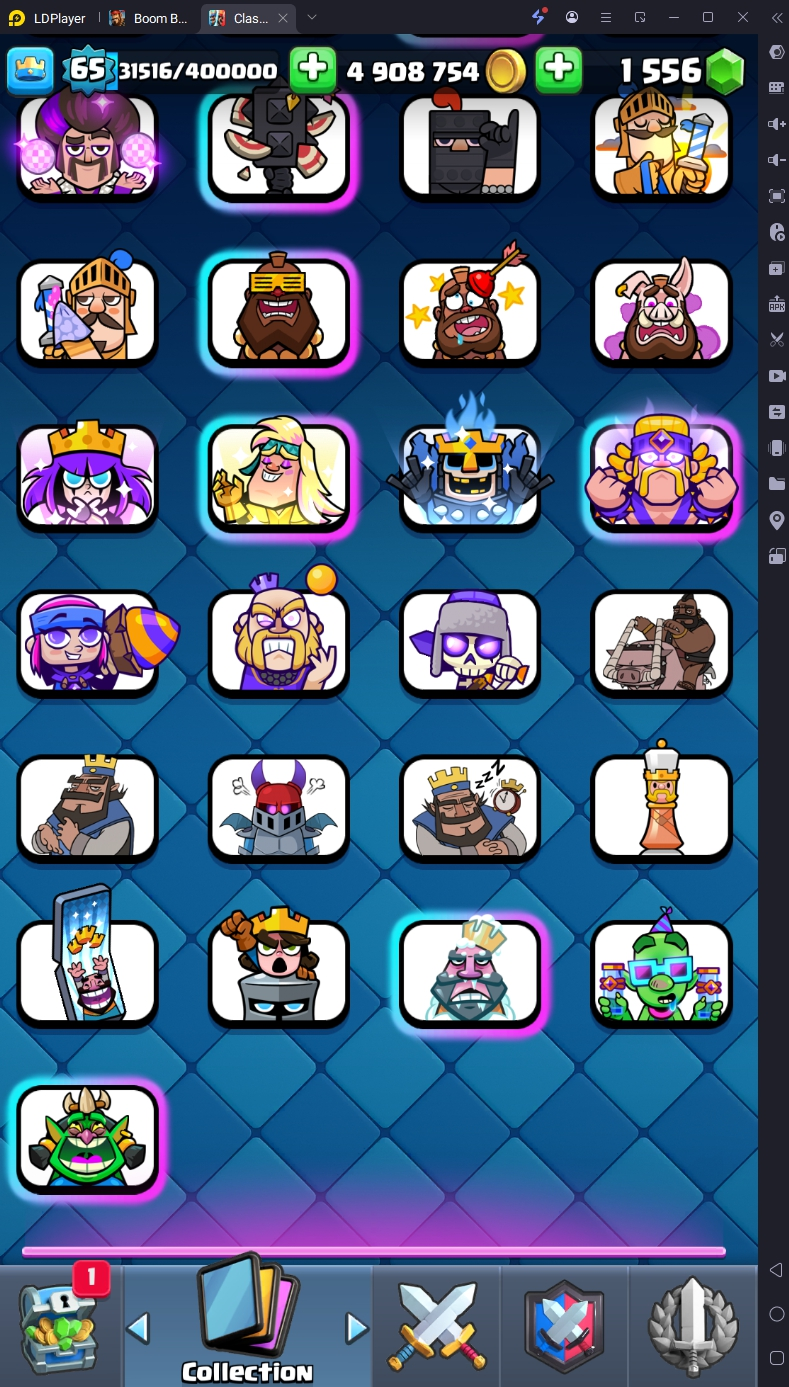Select the green Goblin King laughing emote
This screenshot has height=1387, width=789.
click(x=88, y=1139)
